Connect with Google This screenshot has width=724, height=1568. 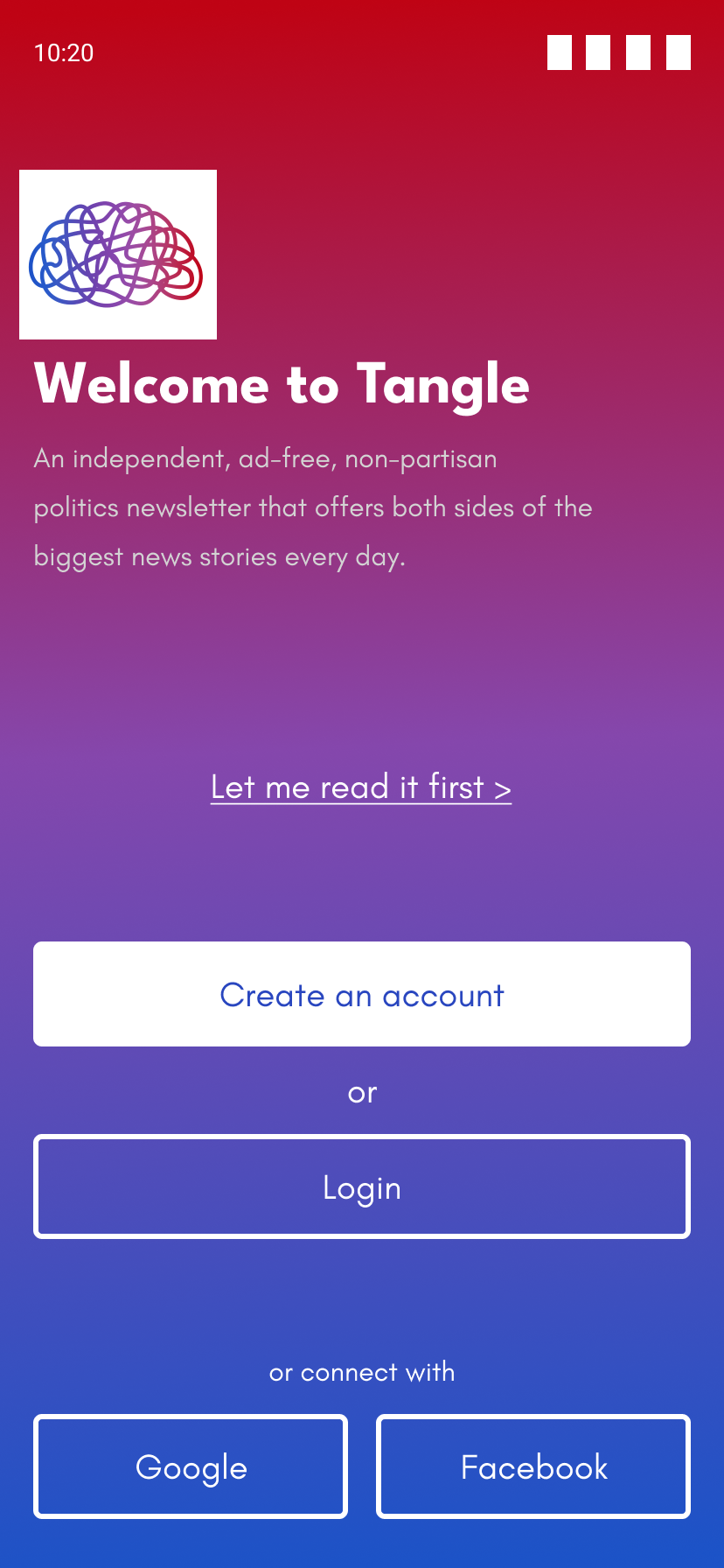191,1466
